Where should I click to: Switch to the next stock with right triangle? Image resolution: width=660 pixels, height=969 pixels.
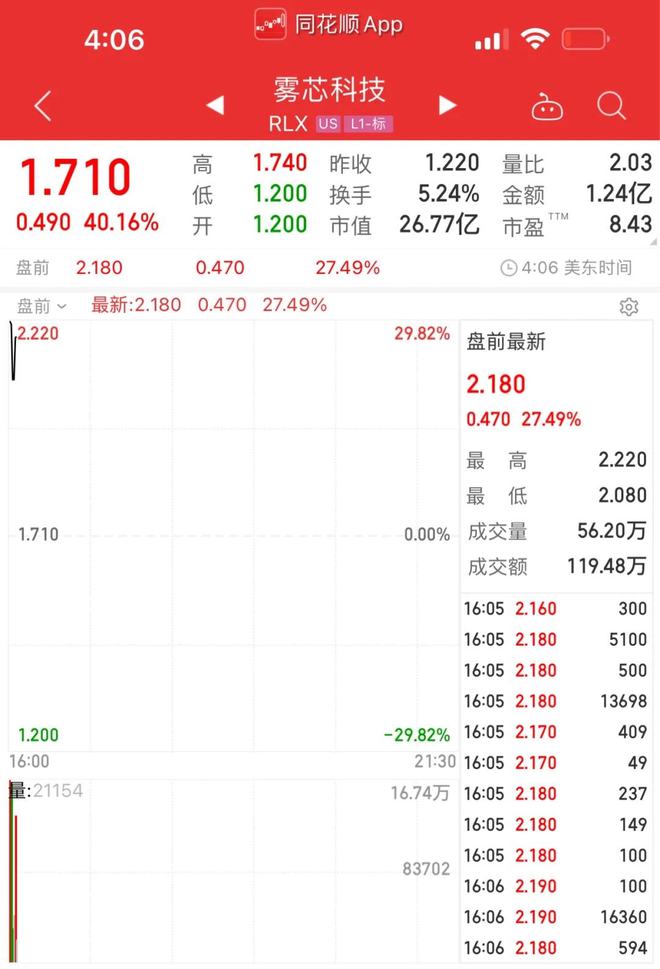(x=447, y=105)
